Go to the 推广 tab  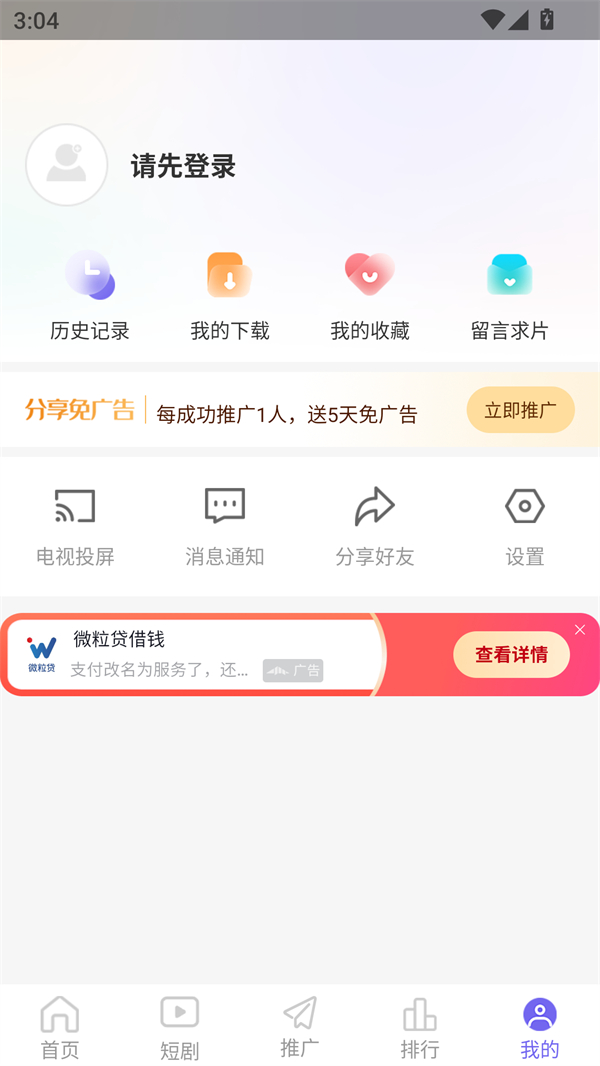click(x=300, y=1028)
